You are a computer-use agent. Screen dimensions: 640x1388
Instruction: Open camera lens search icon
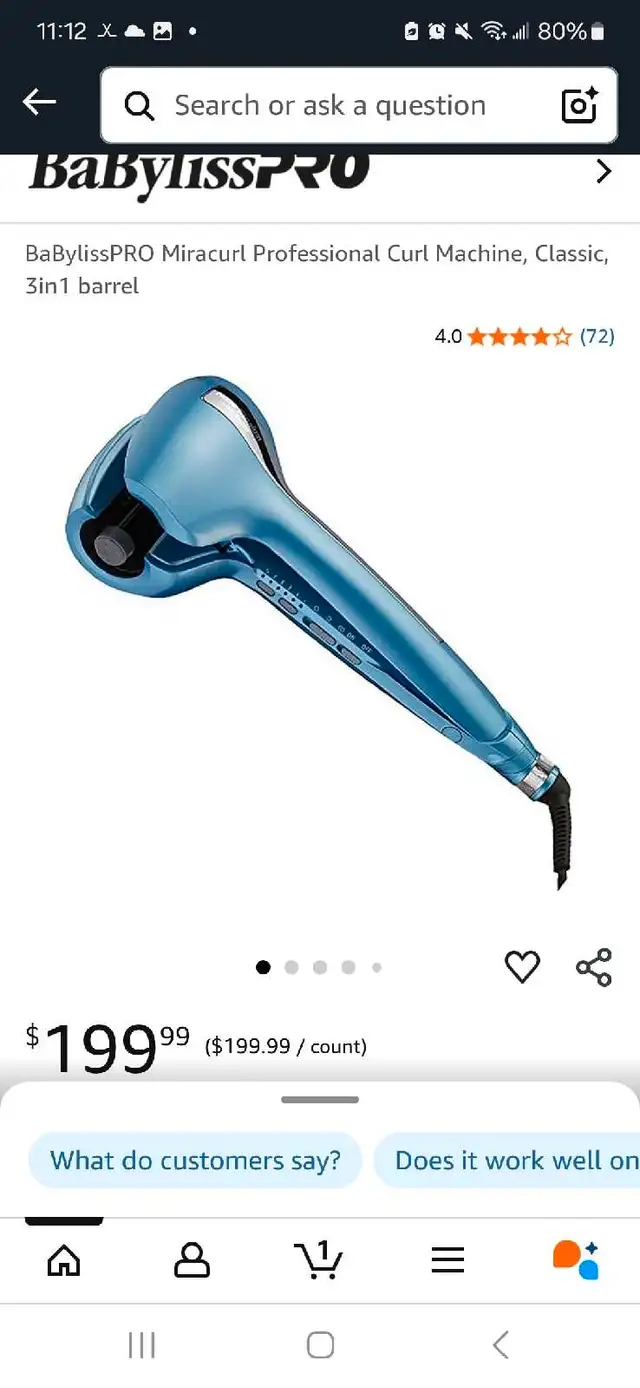579,105
